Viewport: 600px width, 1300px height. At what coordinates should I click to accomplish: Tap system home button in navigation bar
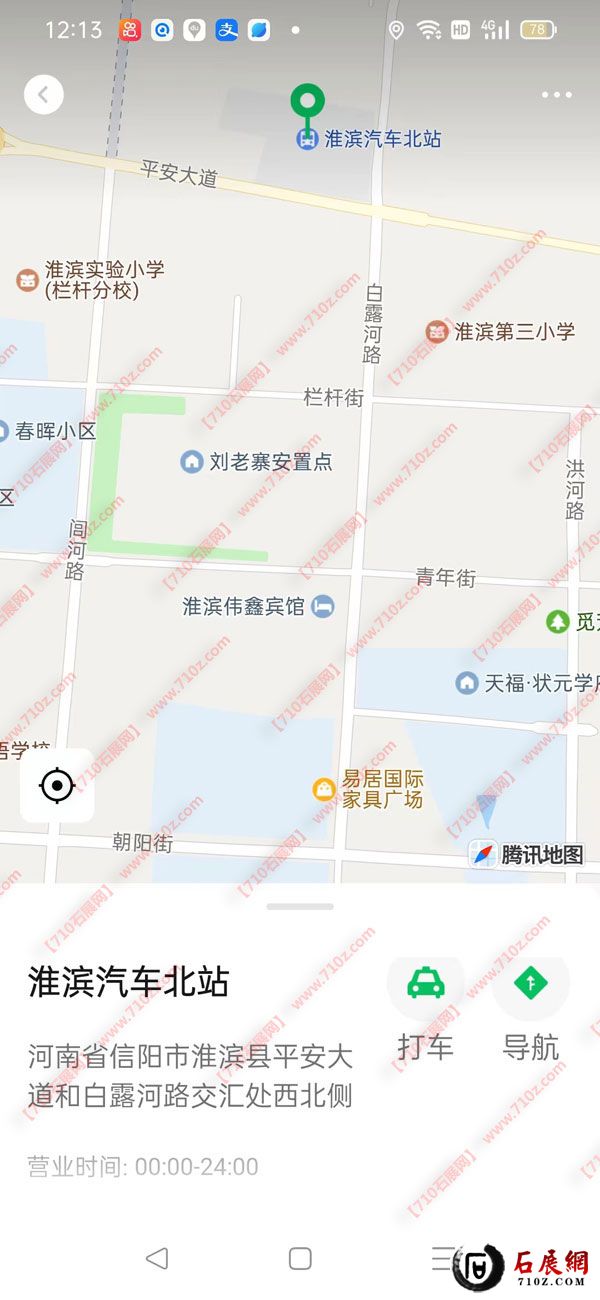tap(300, 1258)
